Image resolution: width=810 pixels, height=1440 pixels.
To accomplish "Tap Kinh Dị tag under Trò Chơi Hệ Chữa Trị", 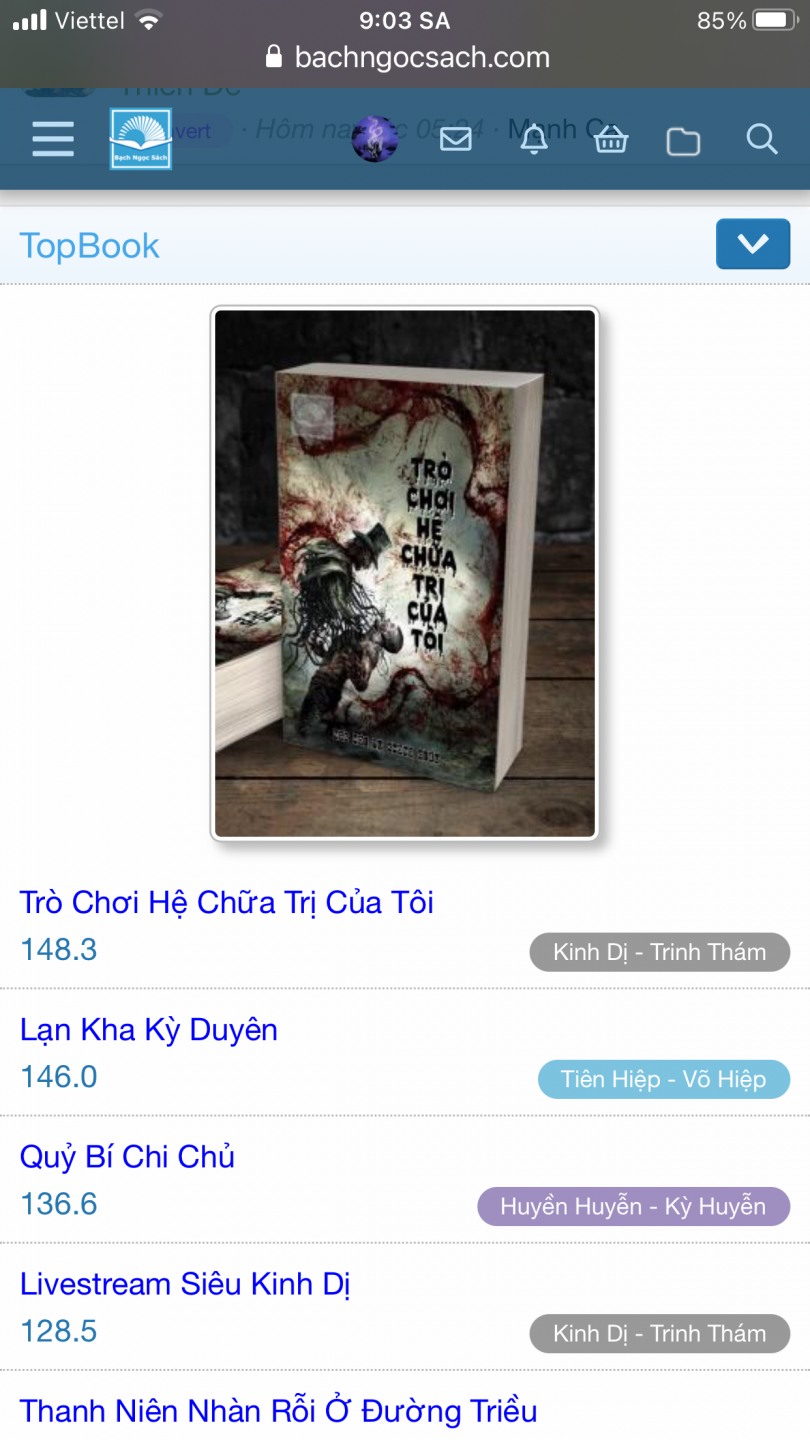I will [x=659, y=952].
